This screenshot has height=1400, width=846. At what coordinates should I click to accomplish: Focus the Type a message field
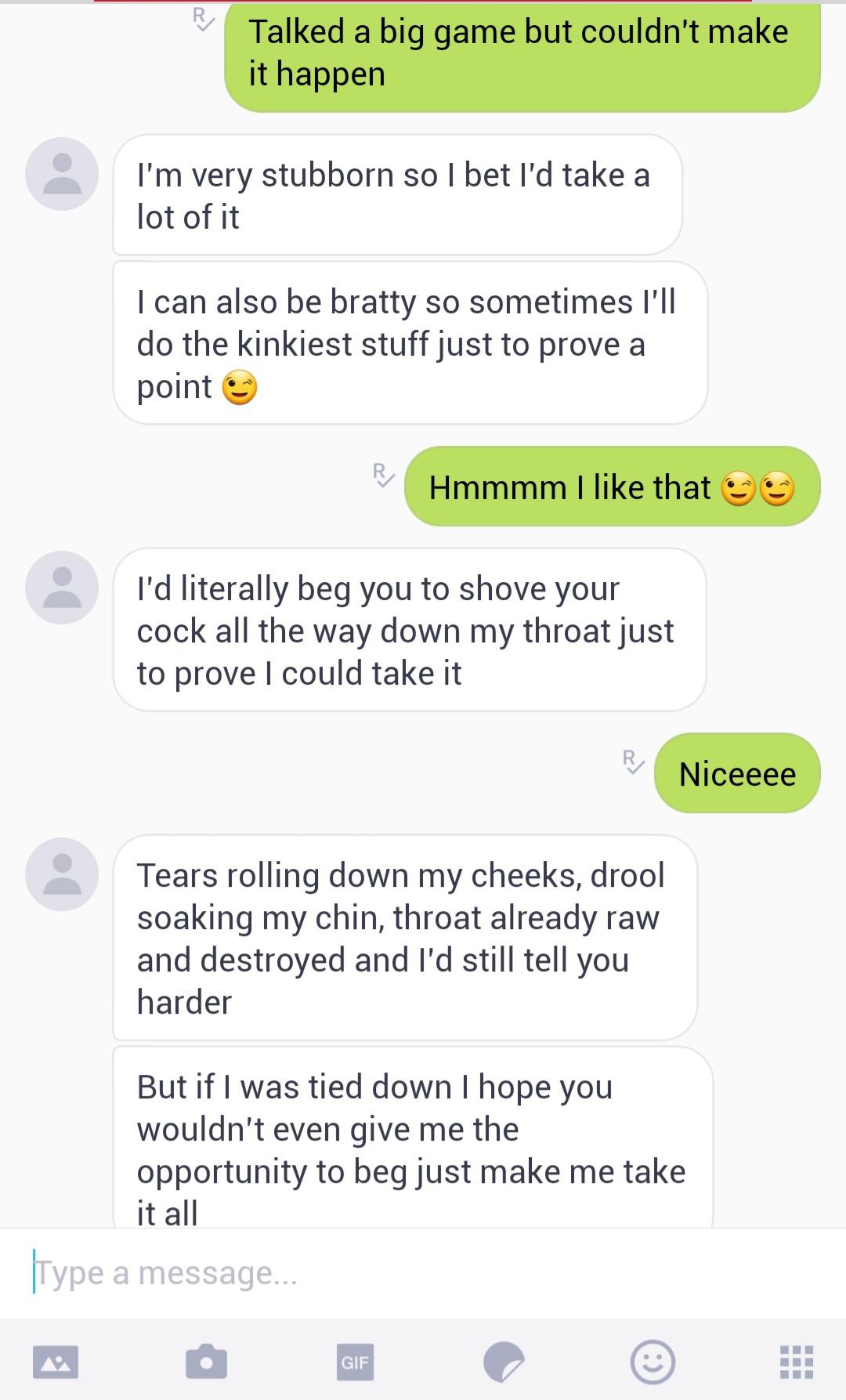[423, 1273]
